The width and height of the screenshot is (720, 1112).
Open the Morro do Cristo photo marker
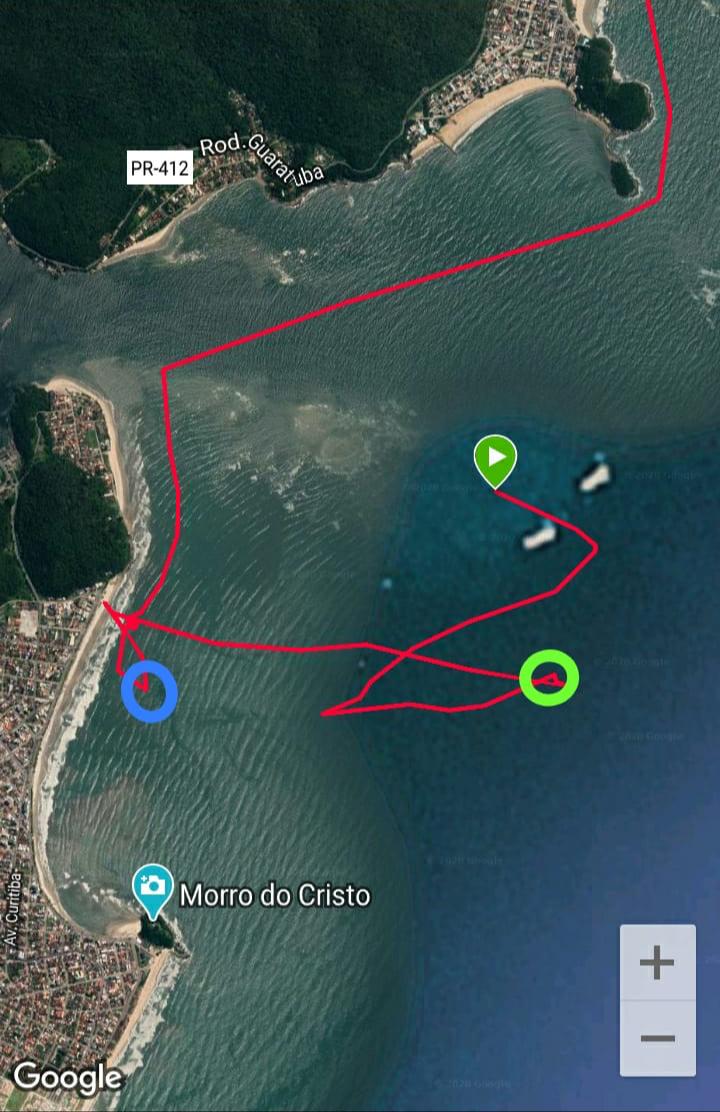coord(153,887)
